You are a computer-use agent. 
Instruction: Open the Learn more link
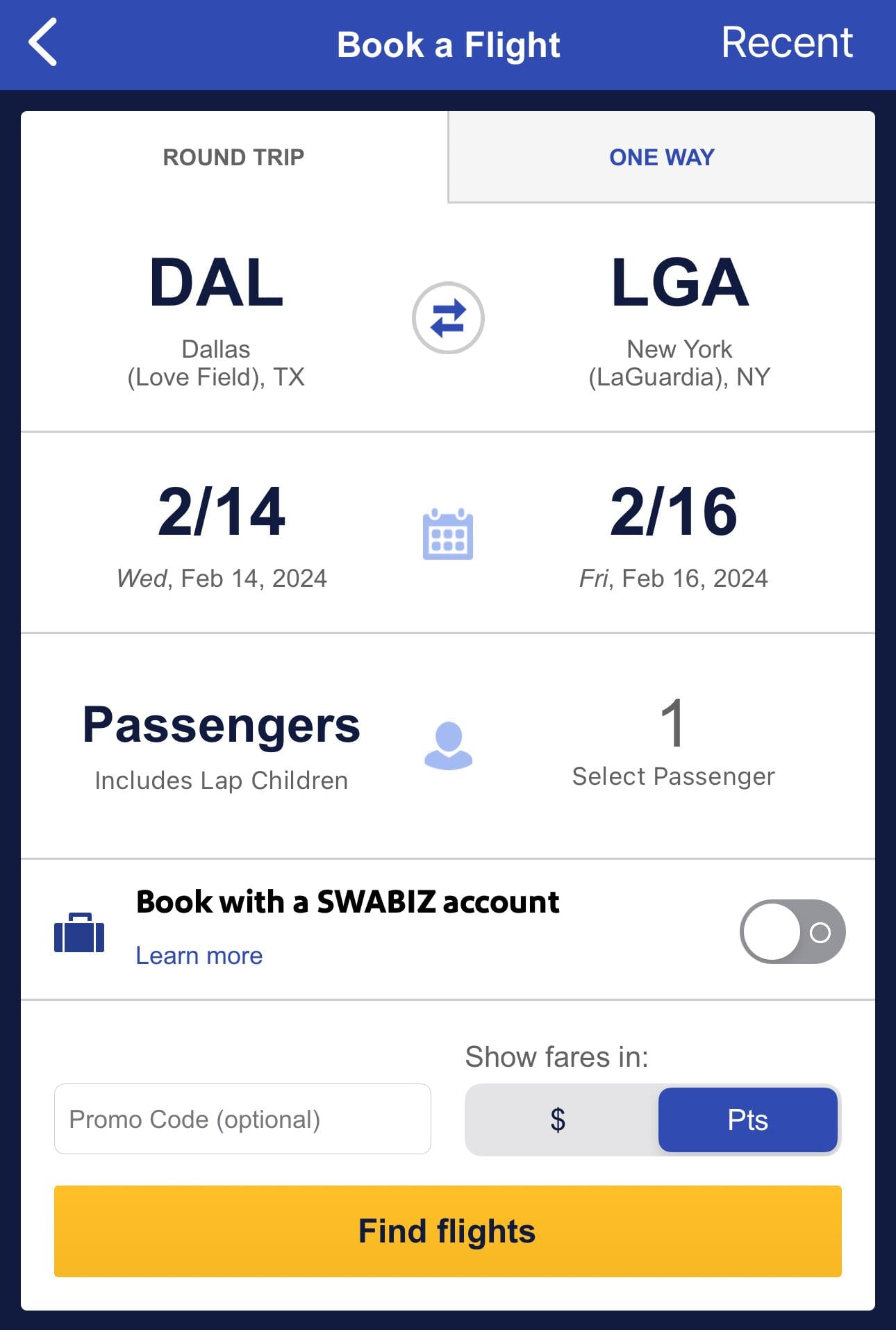pyautogui.click(x=199, y=955)
